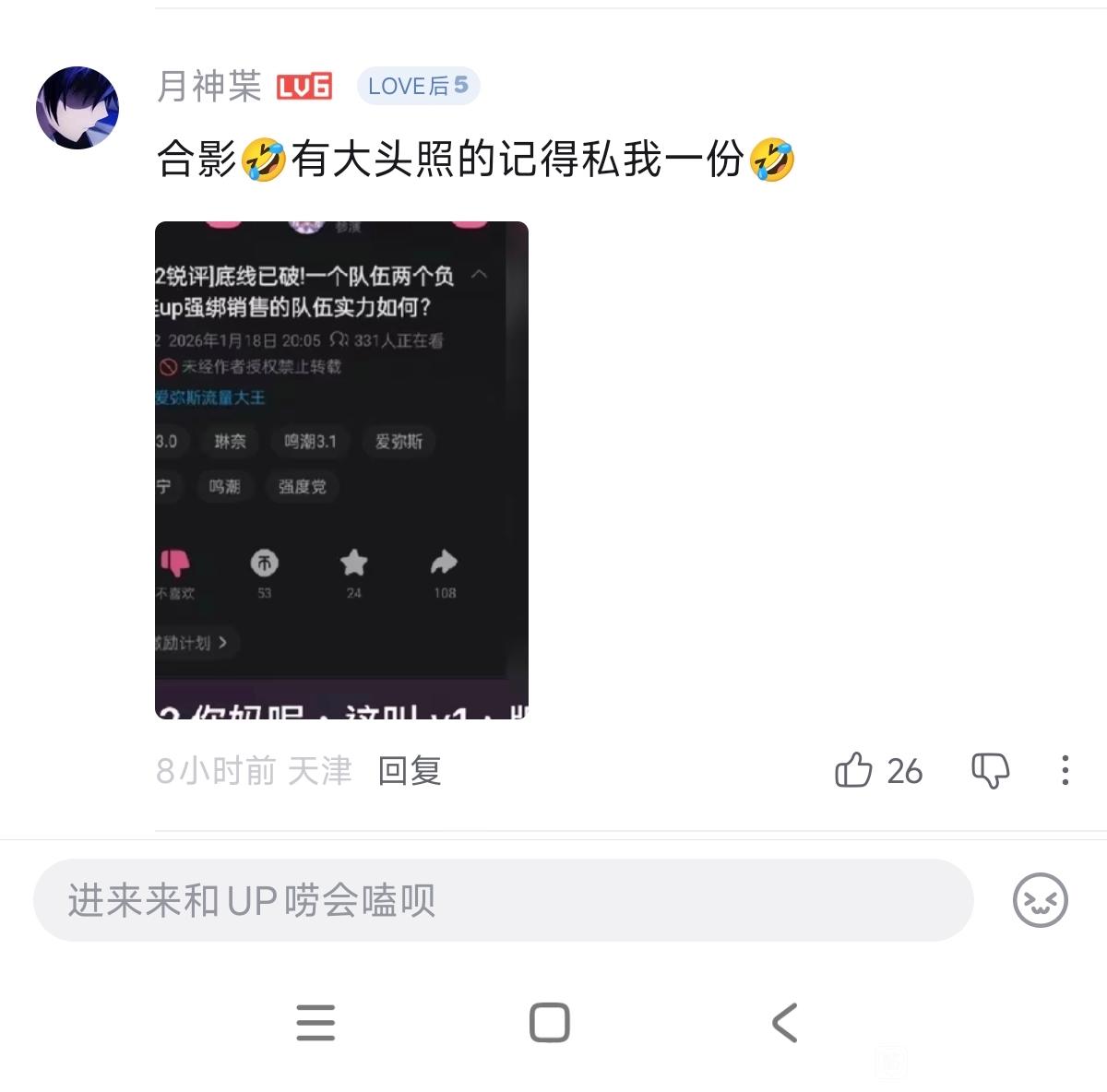Go to the home screen via system button
This screenshot has width=1107, height=1092.
pos(550,1022)
